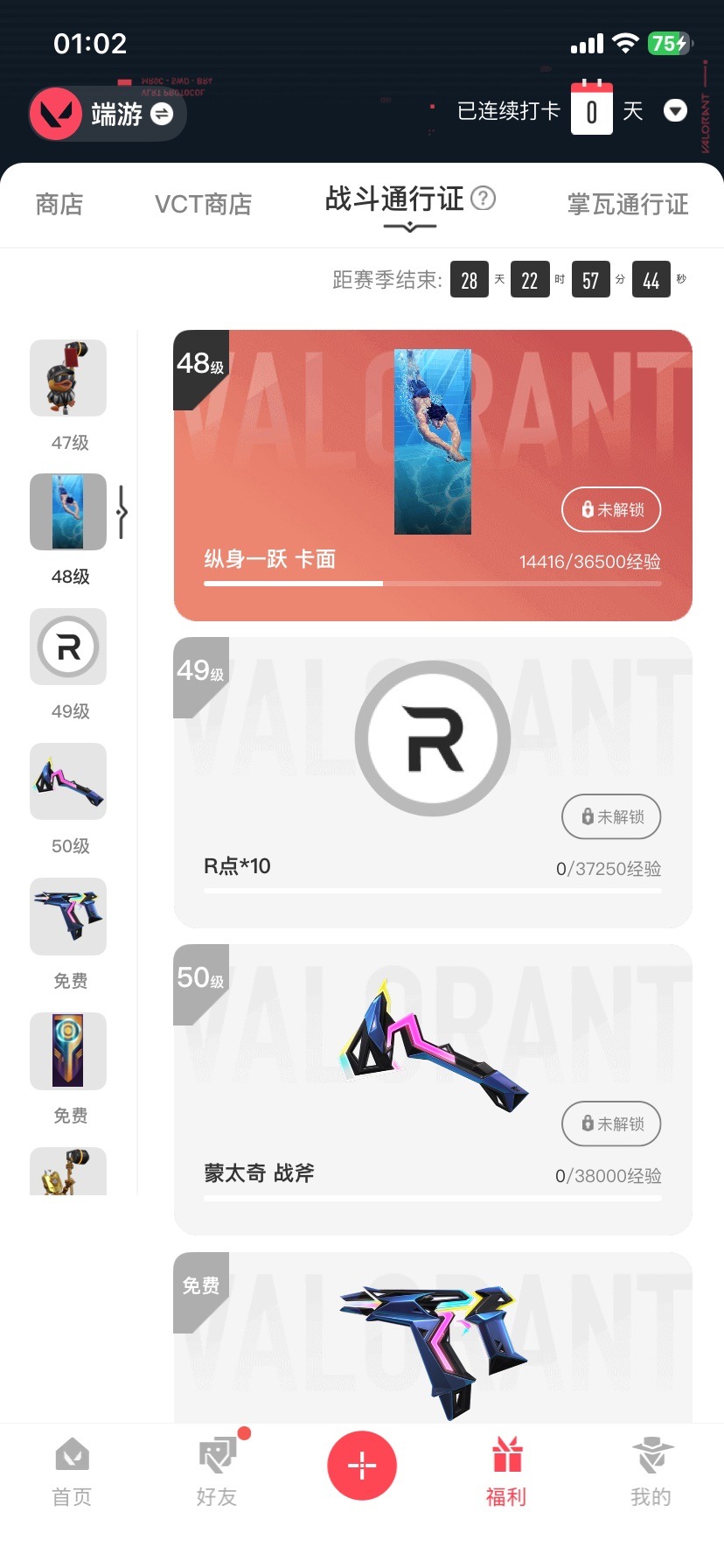The width and height of the screenshot is (724, 1568).
Task: Click the Valorant logo badge at top left
Action: [54, 113]
